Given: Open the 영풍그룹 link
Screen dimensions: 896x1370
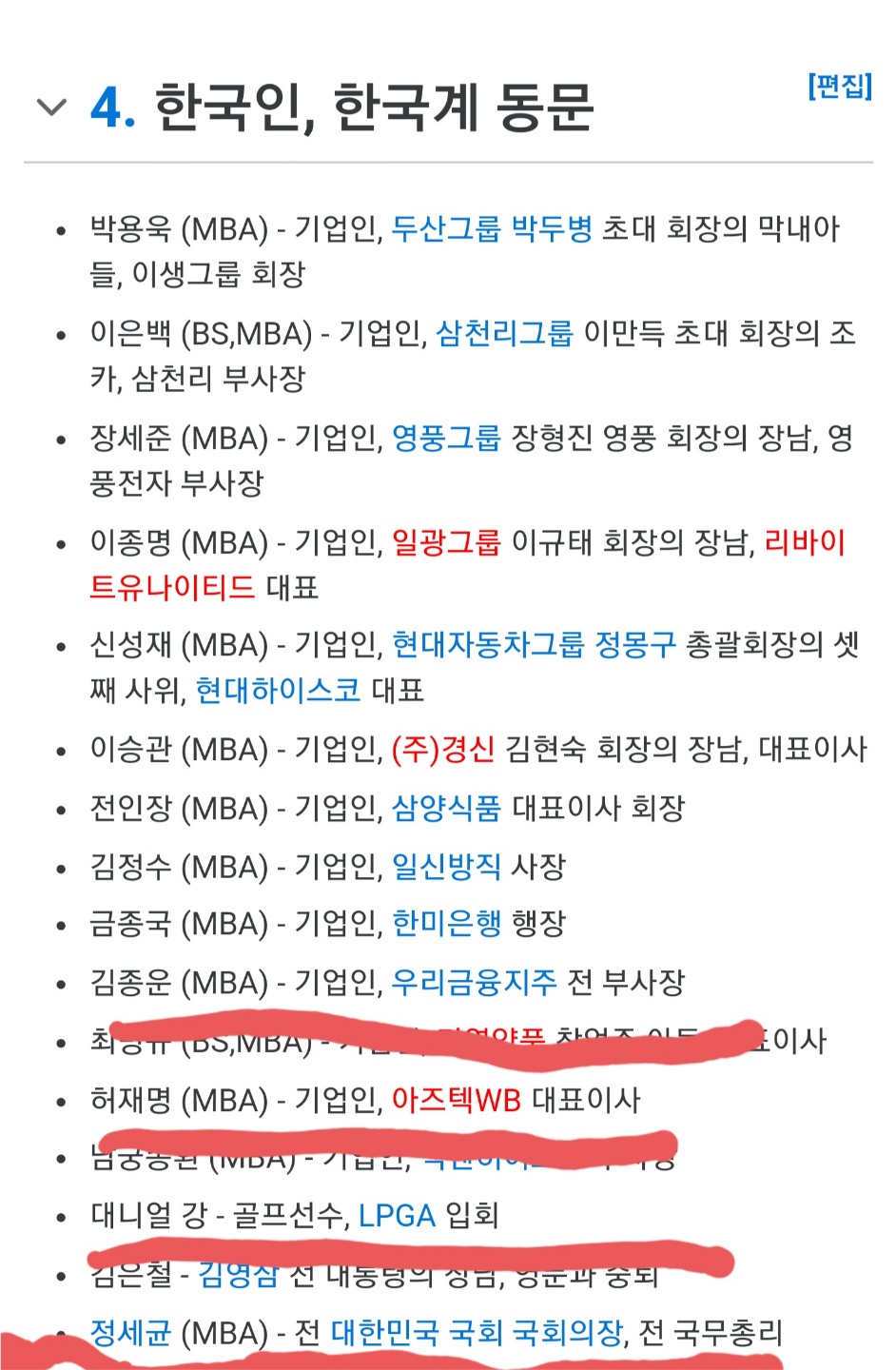Looking at the screenshot, I should [445, 438].
